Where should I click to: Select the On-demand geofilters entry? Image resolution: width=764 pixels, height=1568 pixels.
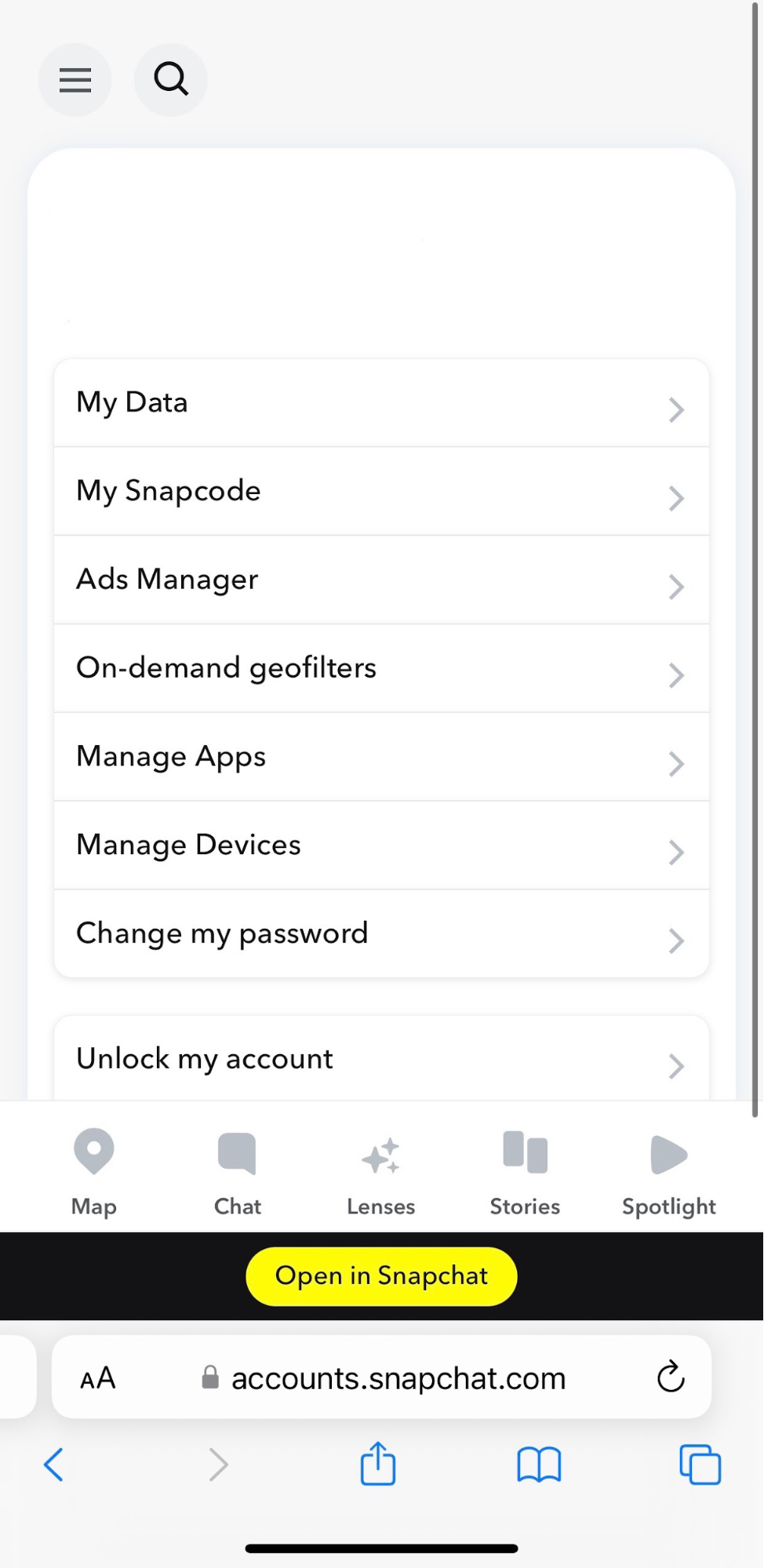point(380,668)
